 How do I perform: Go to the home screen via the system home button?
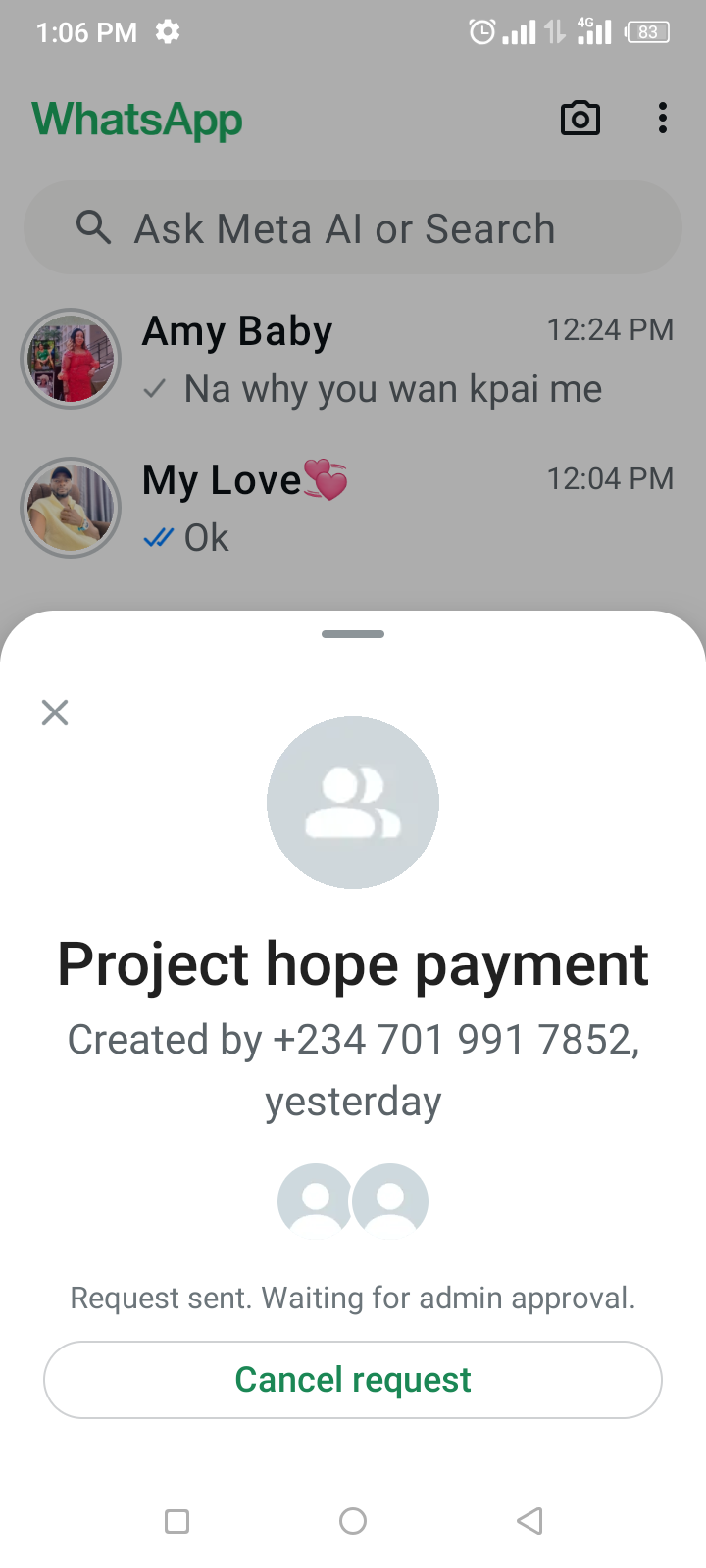point(353,1521)
